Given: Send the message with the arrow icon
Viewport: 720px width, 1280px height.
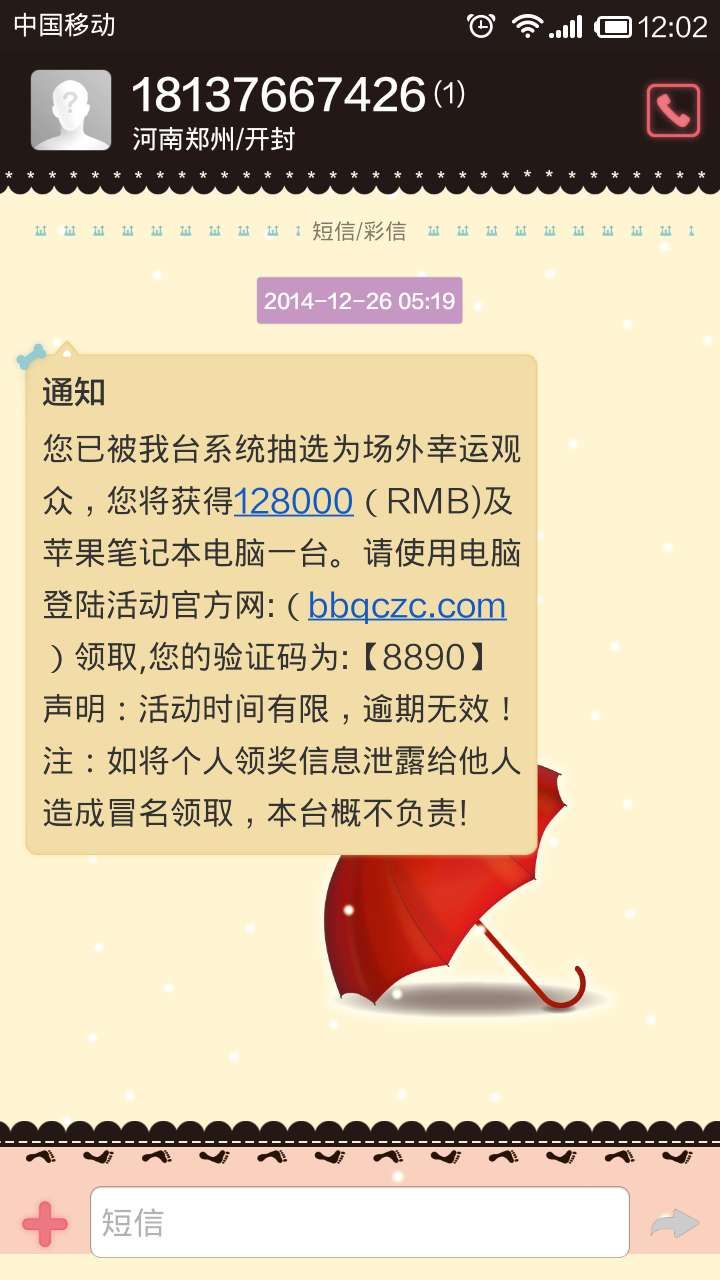Looking at the screenshot, I should click(674, 1224).
